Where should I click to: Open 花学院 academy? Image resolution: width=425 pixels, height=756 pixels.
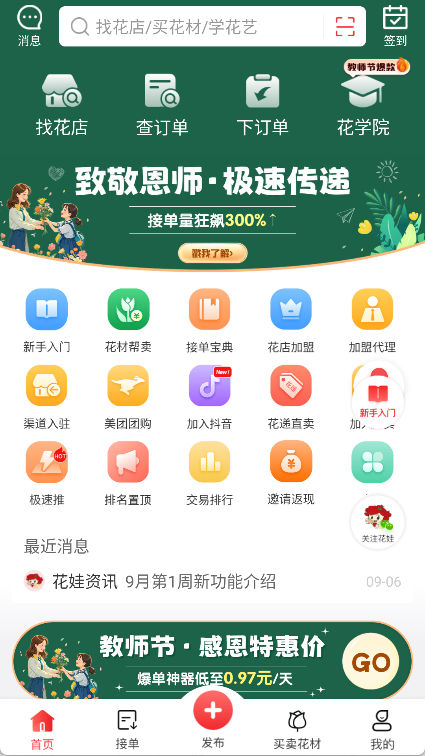363,104
